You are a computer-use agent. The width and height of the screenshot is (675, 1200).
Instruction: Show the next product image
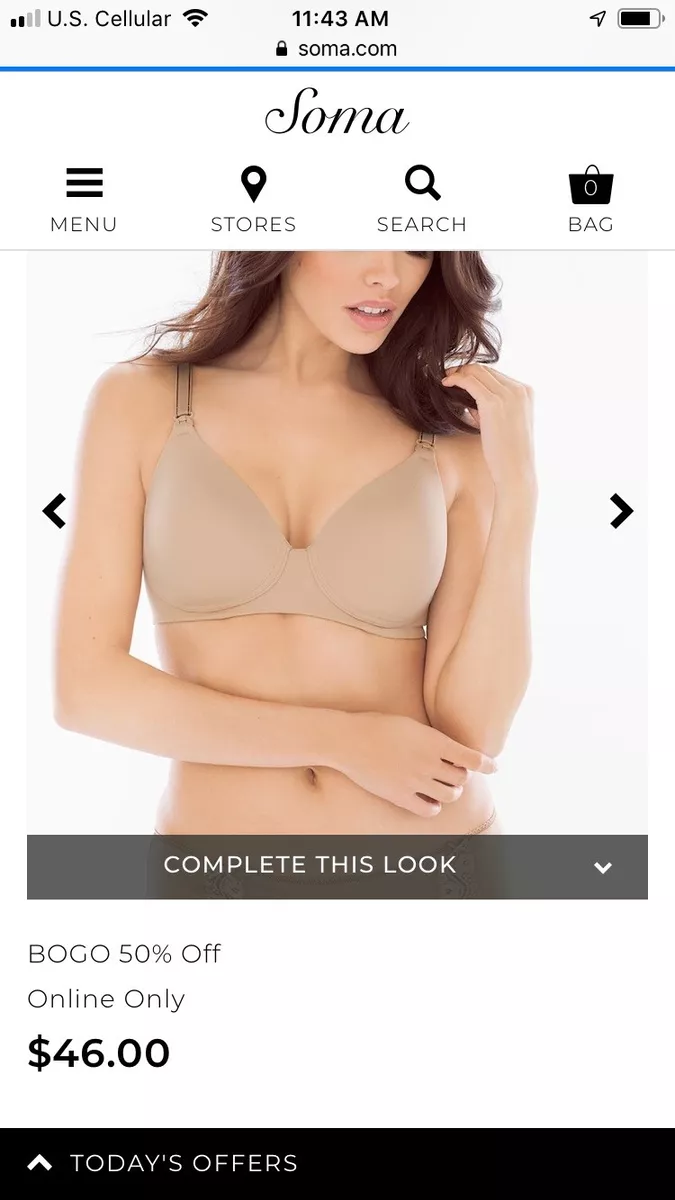coord(621,511)
